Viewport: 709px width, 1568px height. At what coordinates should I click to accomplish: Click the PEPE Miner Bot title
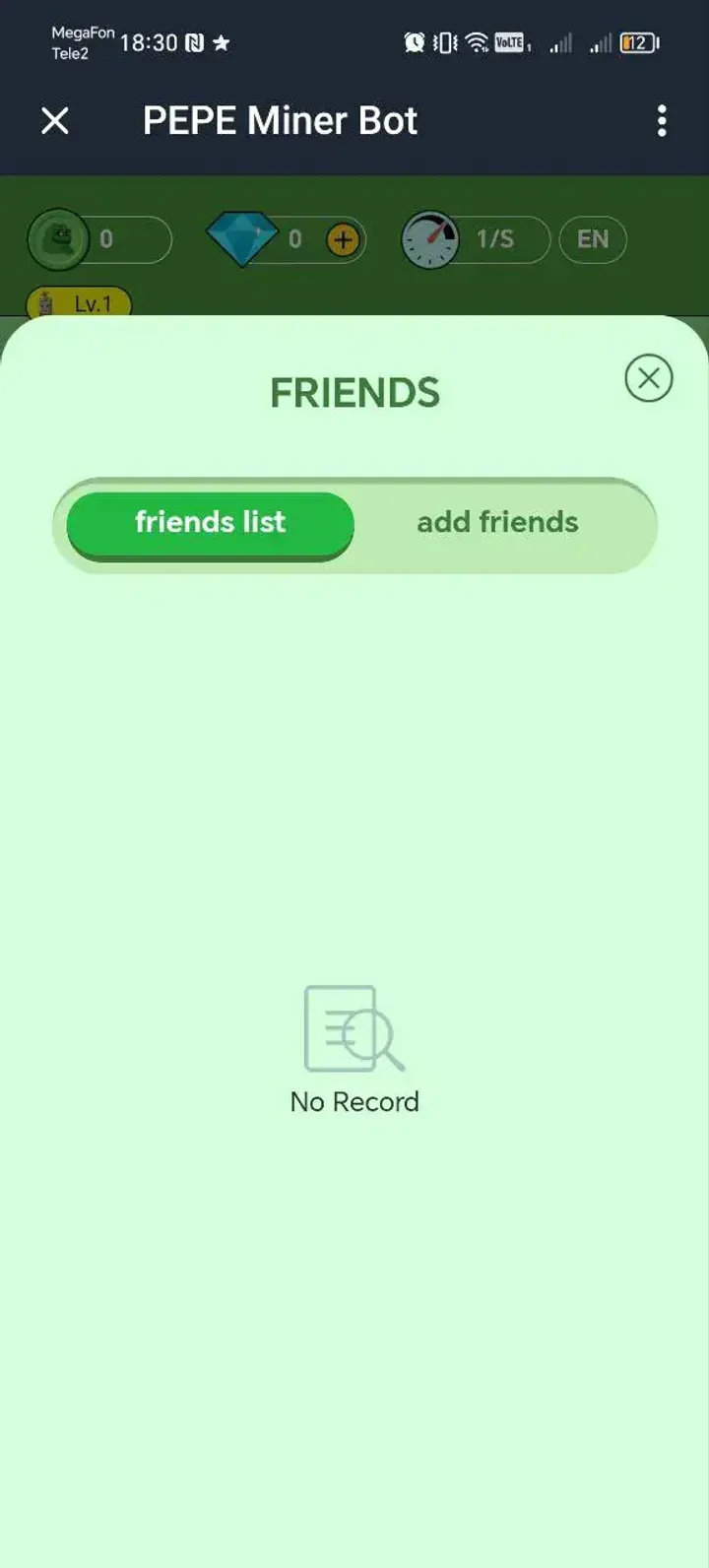point(280,120)
